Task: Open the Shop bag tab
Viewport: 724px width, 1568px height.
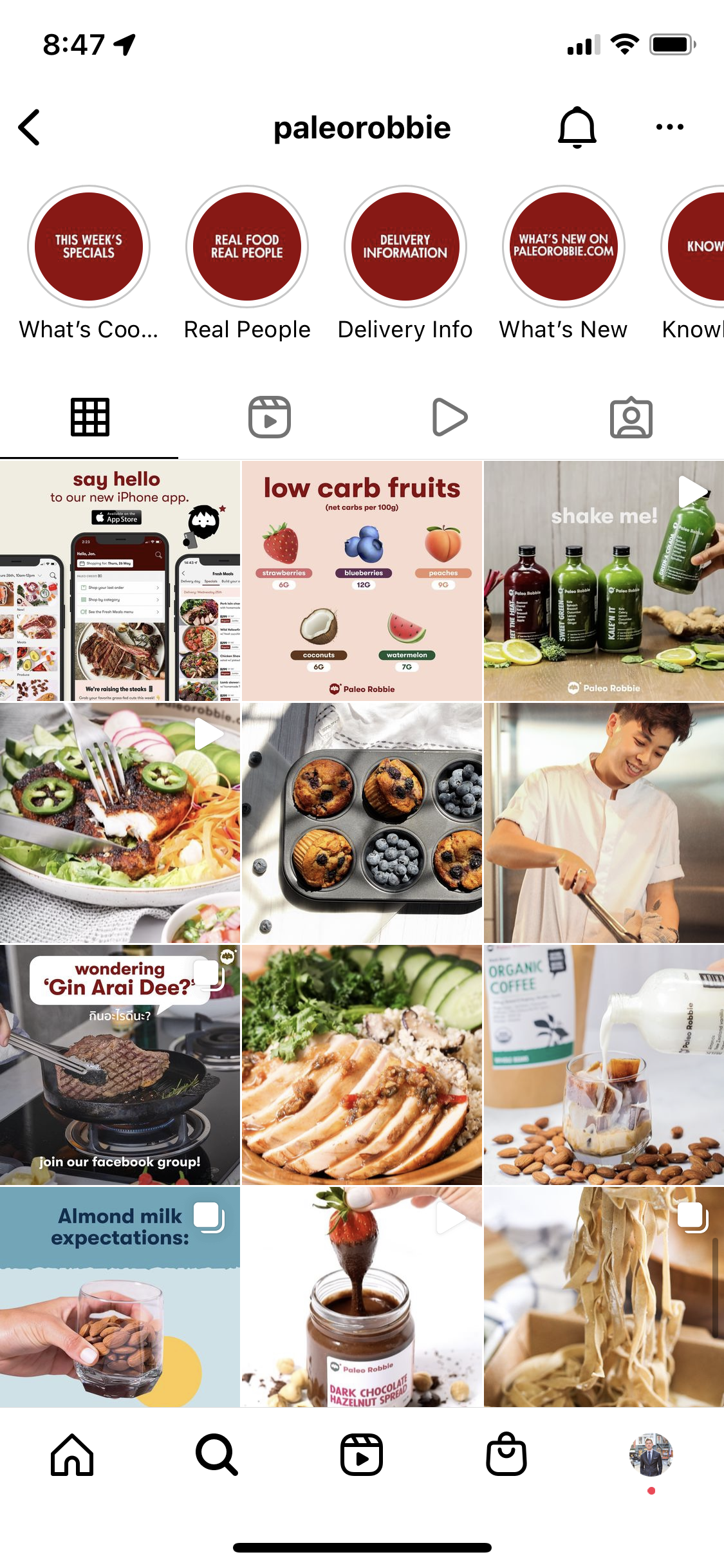Action: pyautogui.click(x=506, y=1455)
